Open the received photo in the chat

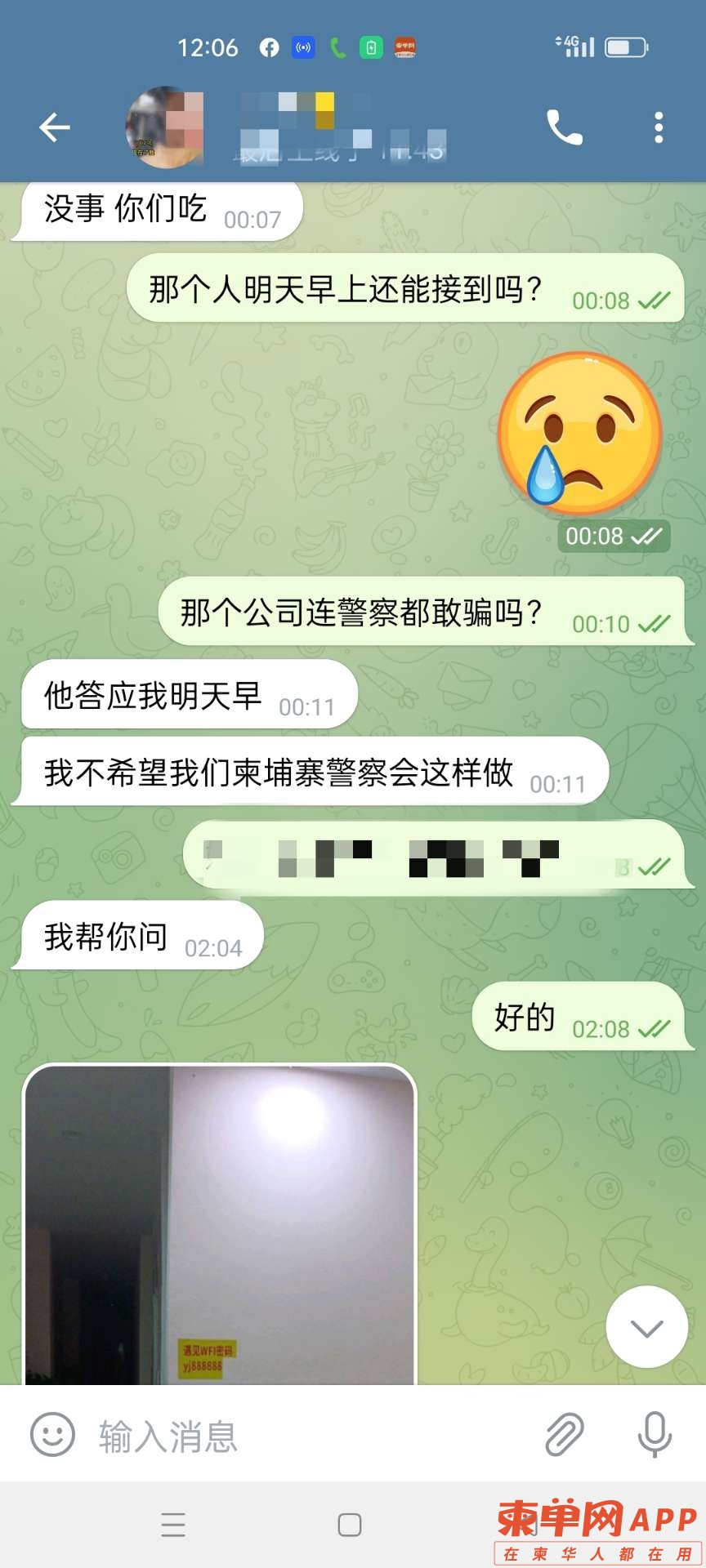[219, 1225]
